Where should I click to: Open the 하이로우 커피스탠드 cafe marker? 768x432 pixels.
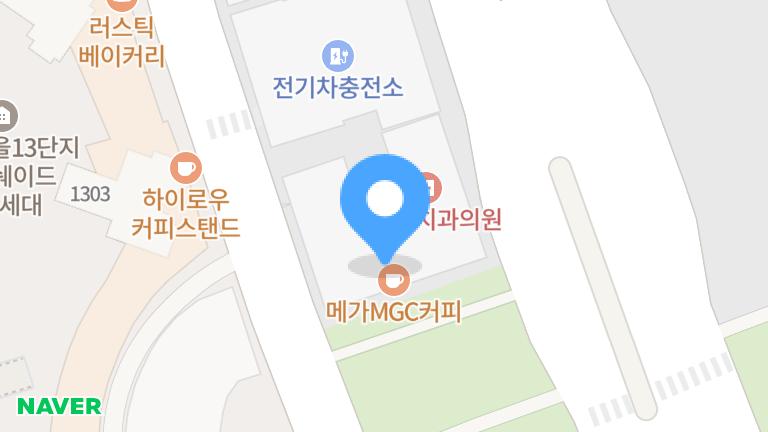186,167
